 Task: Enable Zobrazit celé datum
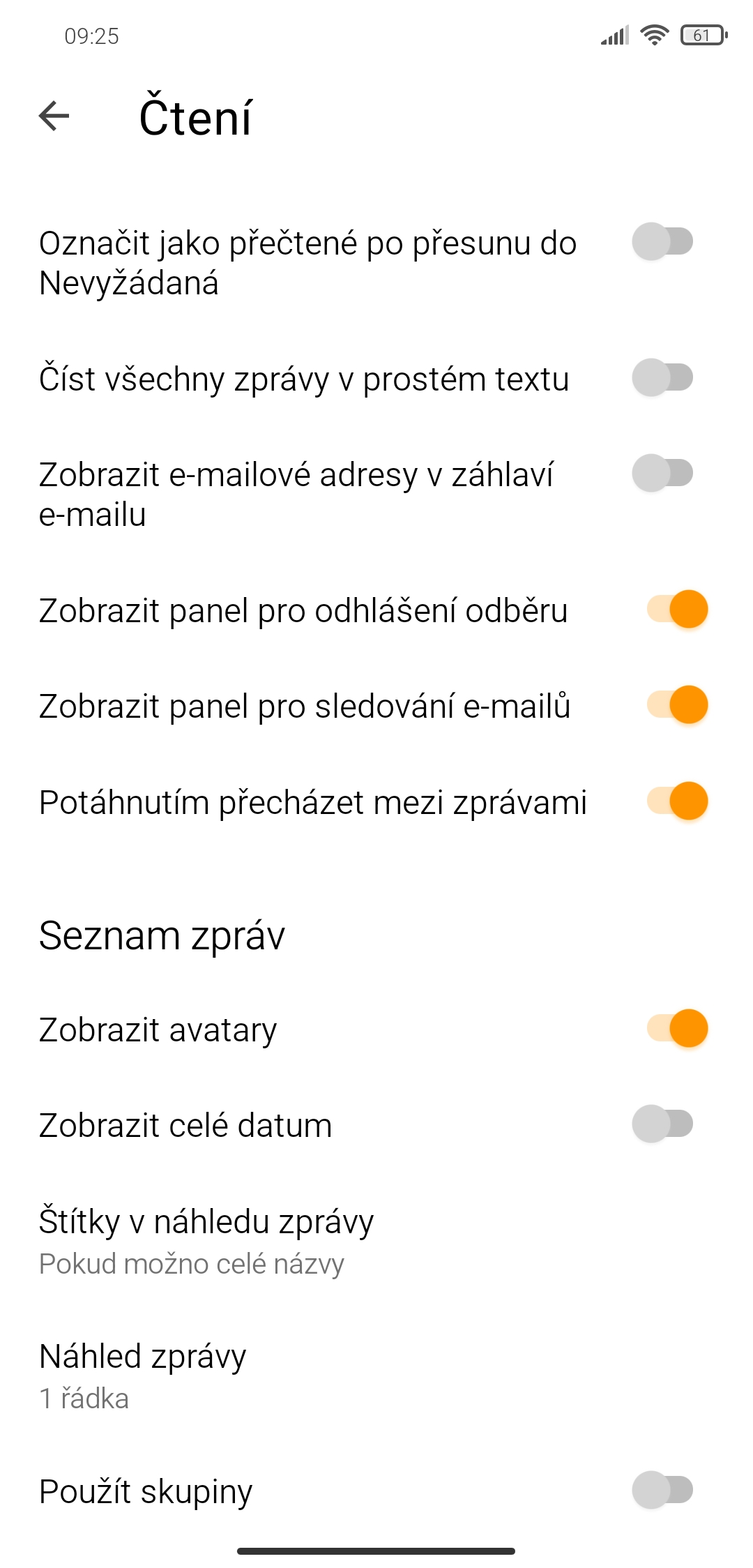662,1124
